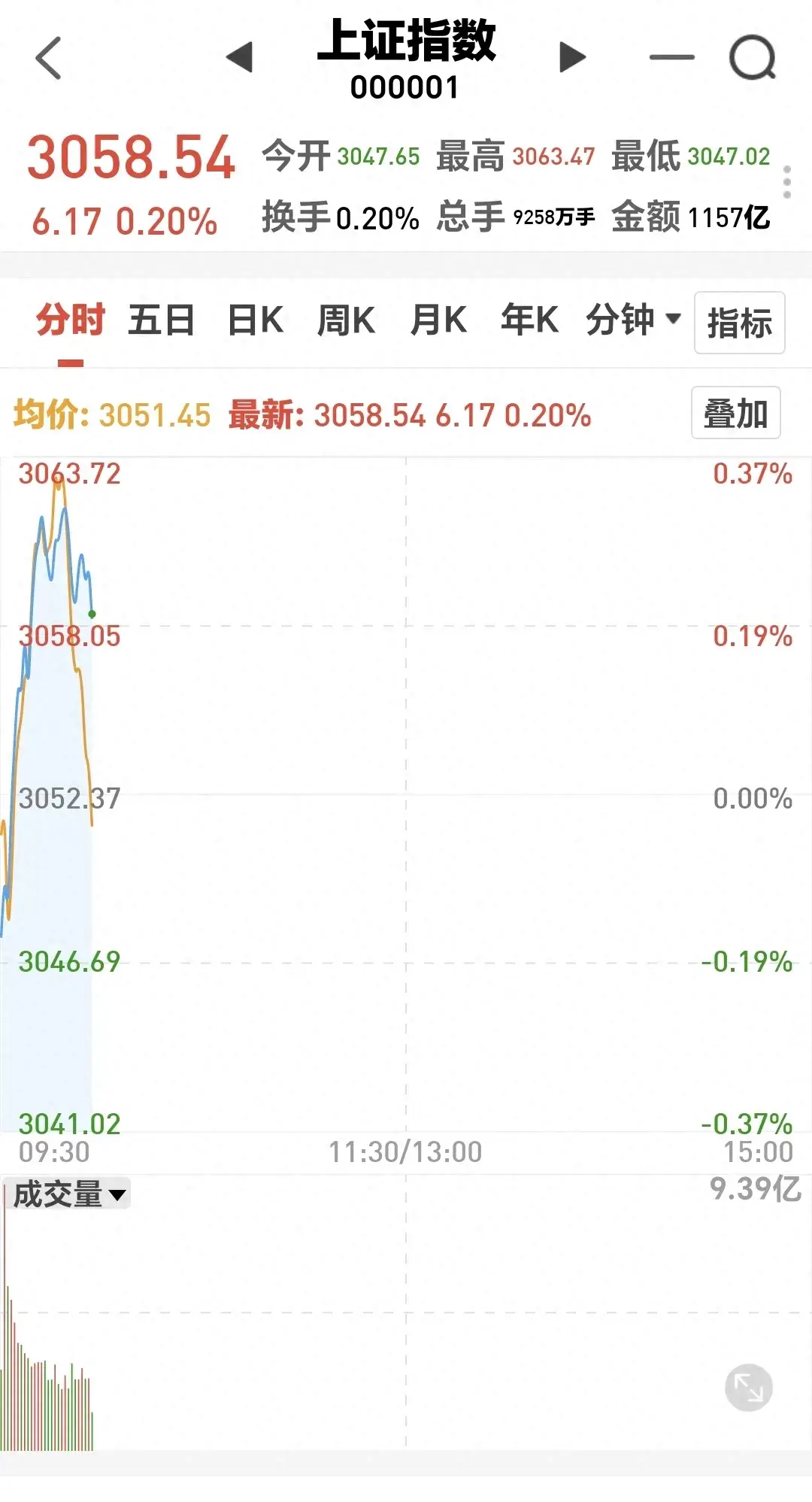
Task: Tap the right arrow beside 上证指数 title
Action: [x=571, y=56]
